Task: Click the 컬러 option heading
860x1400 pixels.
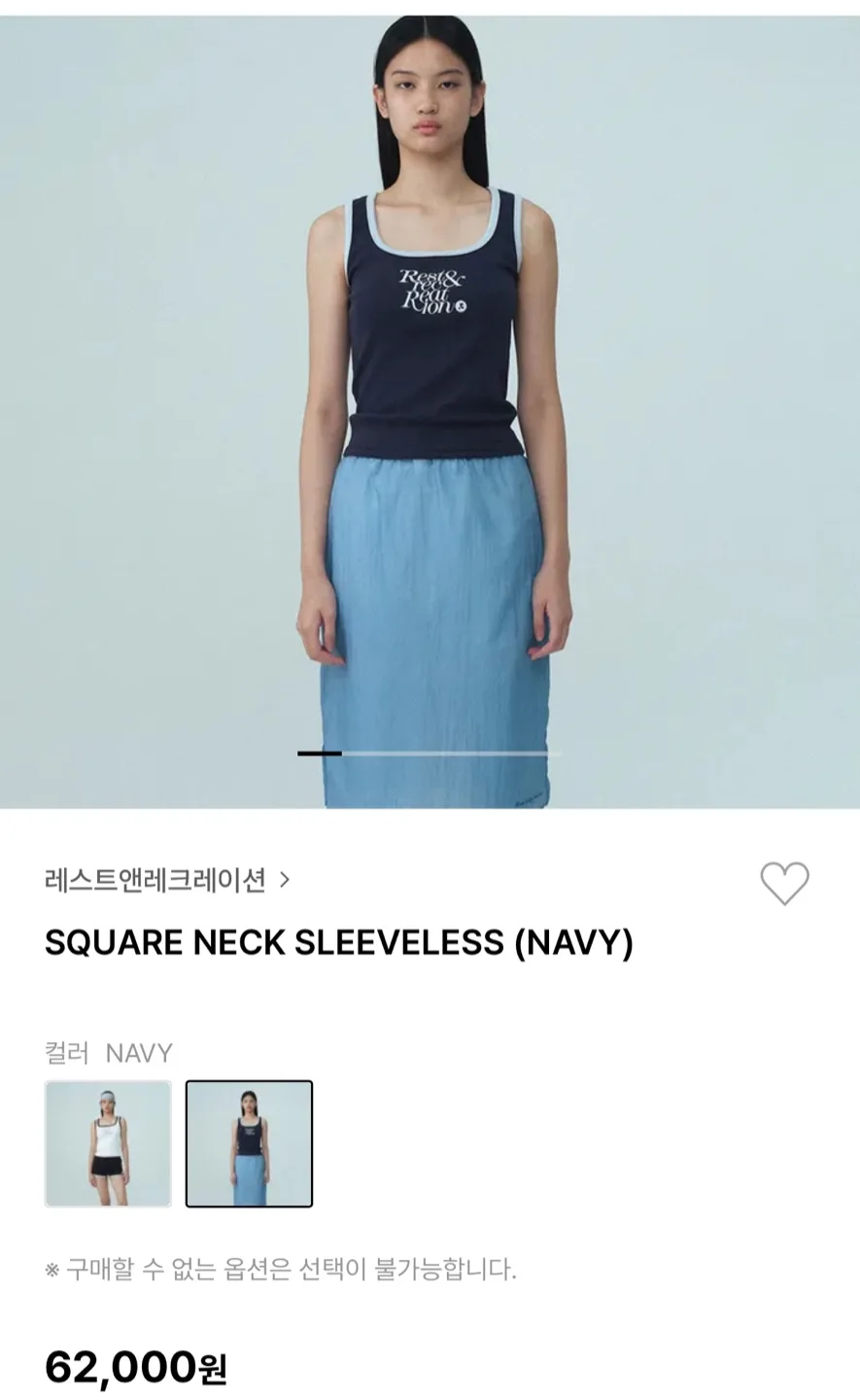Action: click(x=64, y=1053)
